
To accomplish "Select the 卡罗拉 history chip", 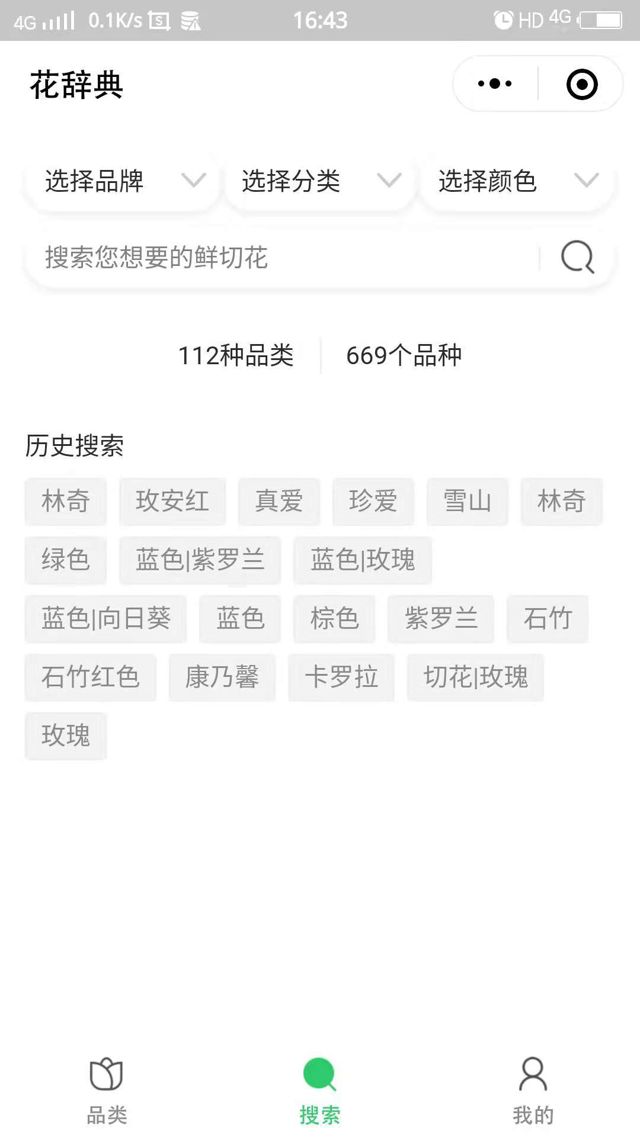I will tap(341, 677).
